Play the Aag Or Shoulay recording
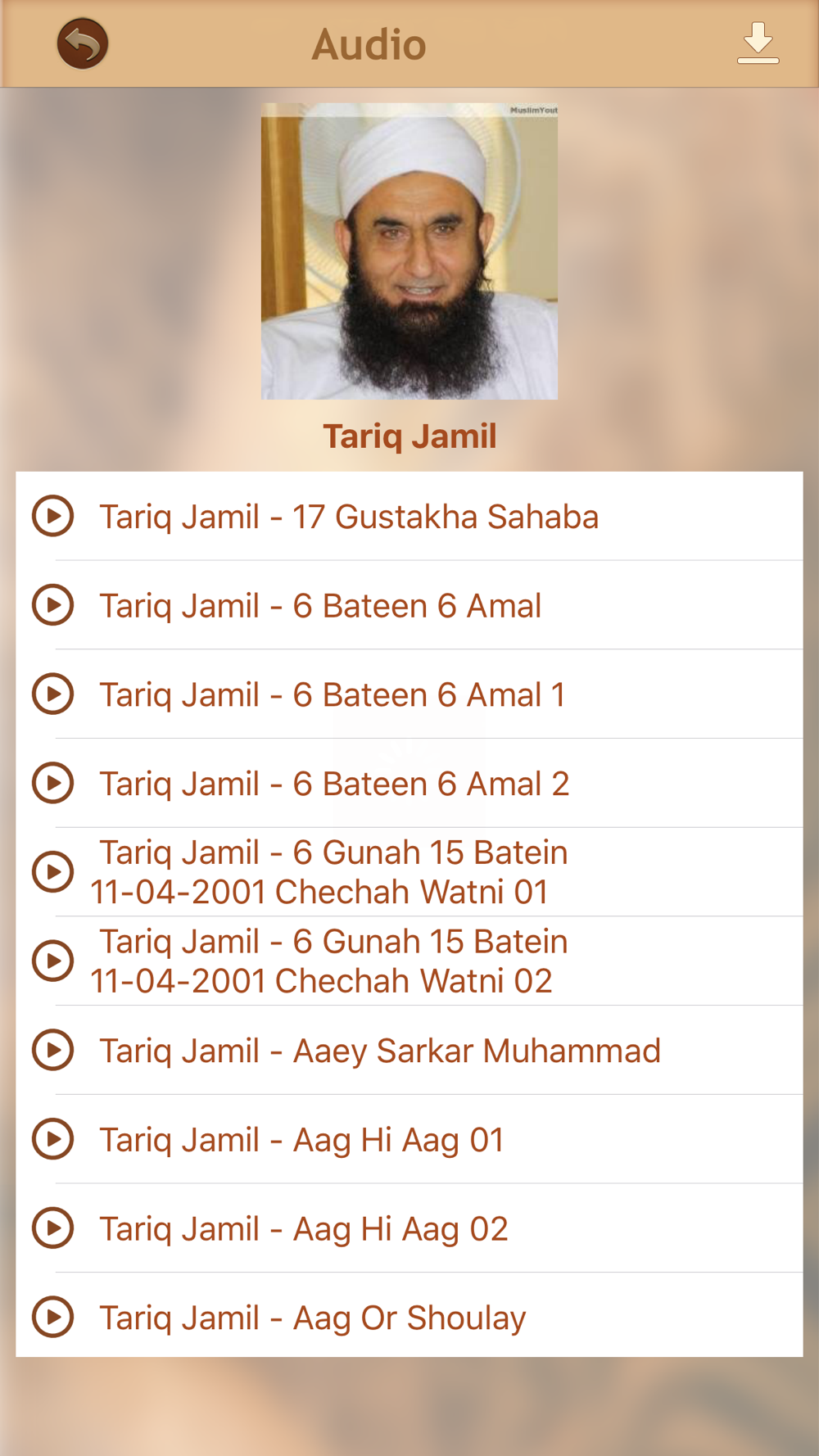 click(x=312, y=1318)
